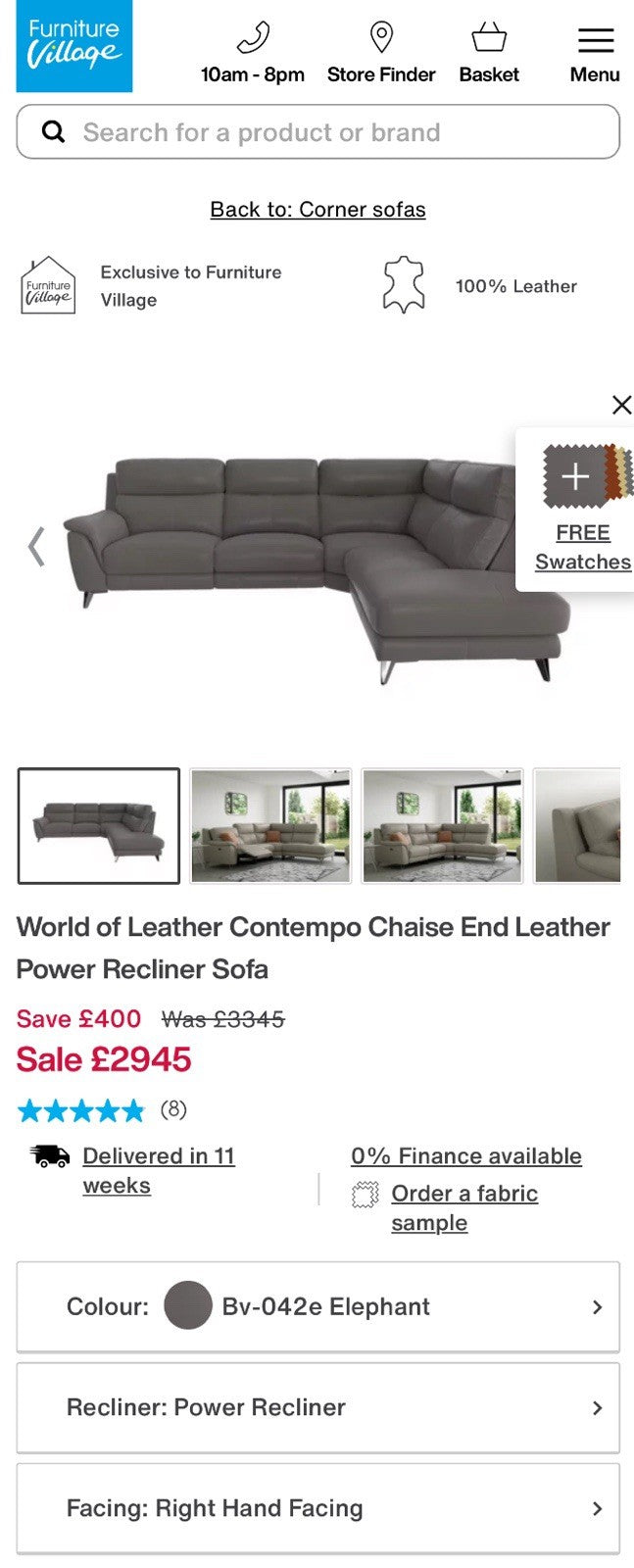Open the partially visible fourth thumbnail
The height and width of the screenshot is (1568, 634).
pos(578,826)
